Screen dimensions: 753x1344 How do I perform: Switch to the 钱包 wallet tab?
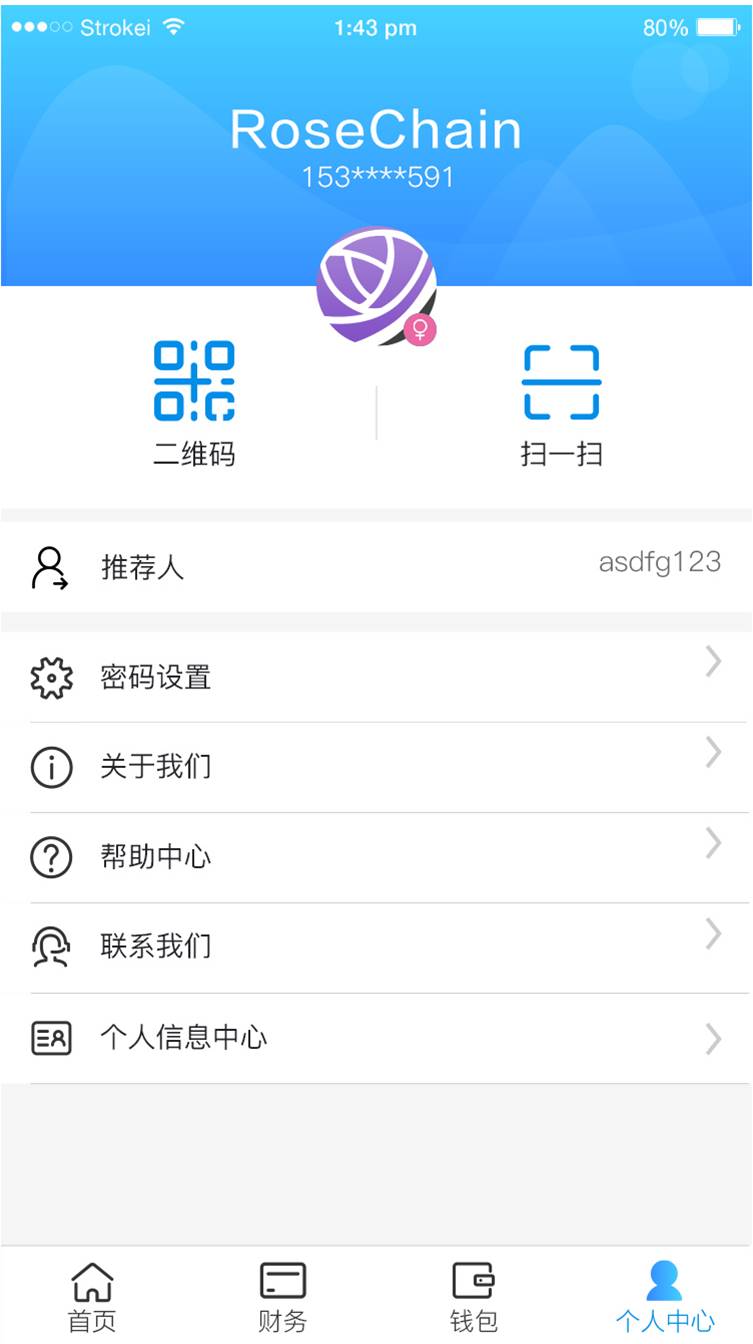tap(472, 1296)
